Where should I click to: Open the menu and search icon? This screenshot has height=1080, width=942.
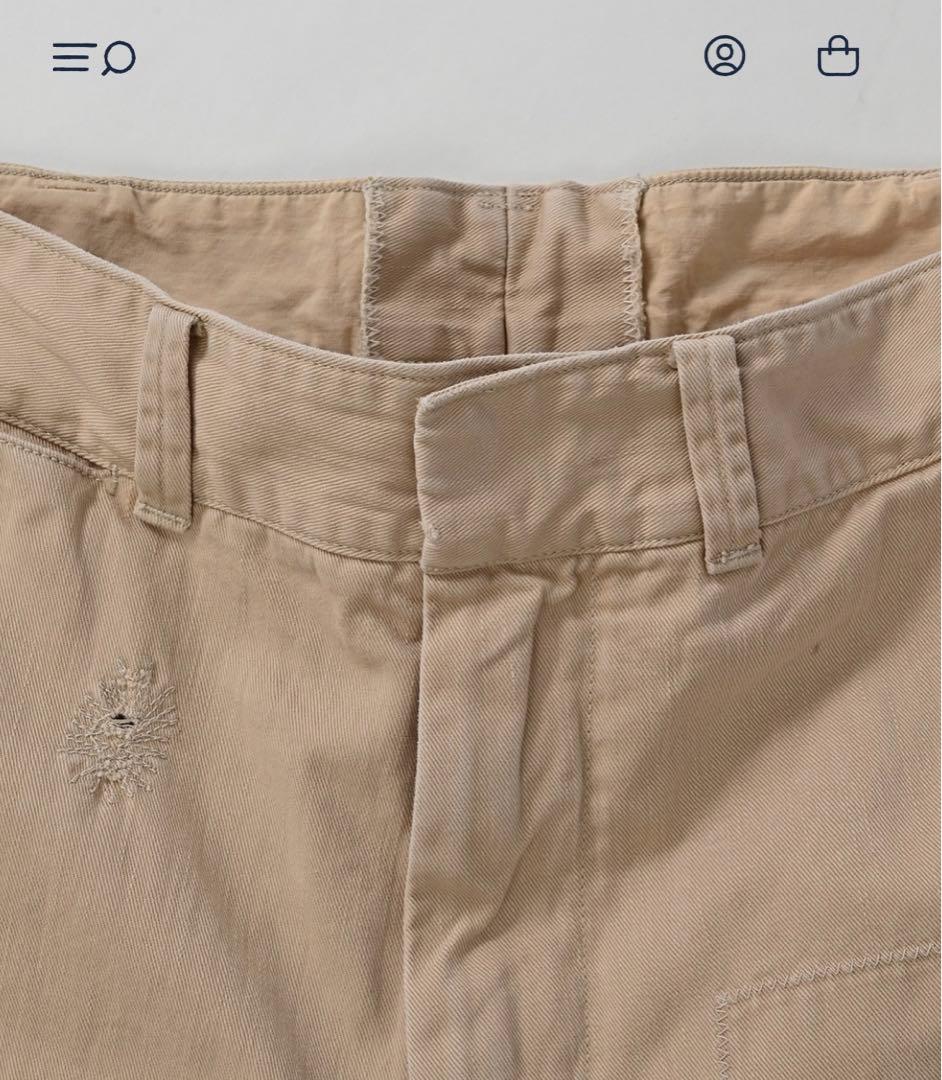[x=94, y=57]
